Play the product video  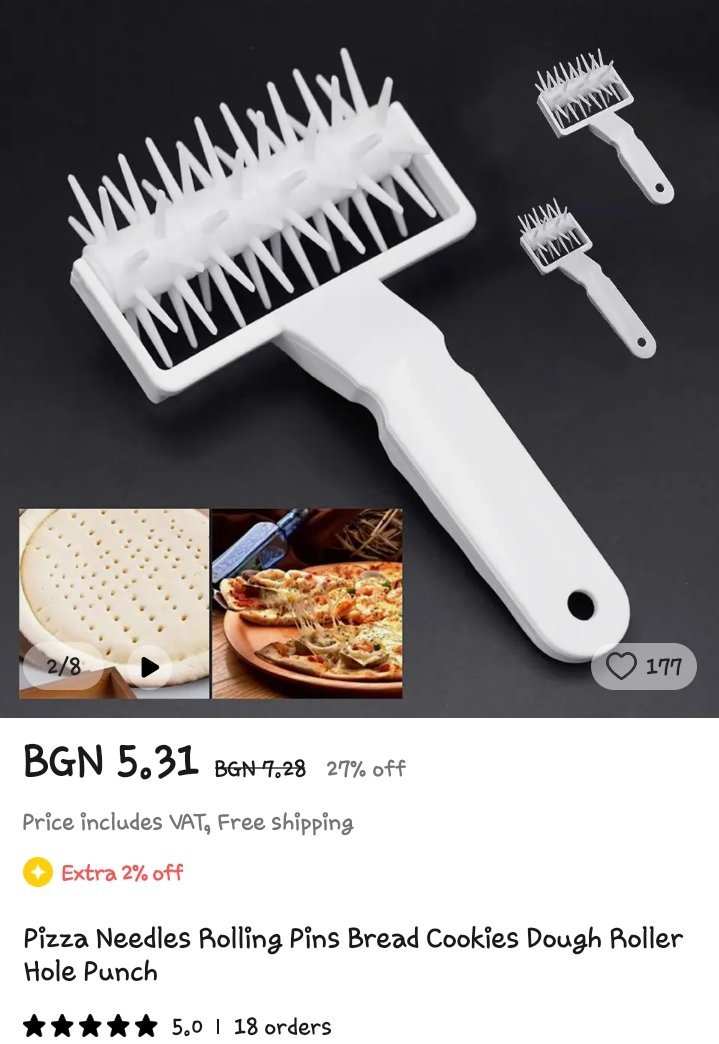pyautogui.click(x=149, y=667)
